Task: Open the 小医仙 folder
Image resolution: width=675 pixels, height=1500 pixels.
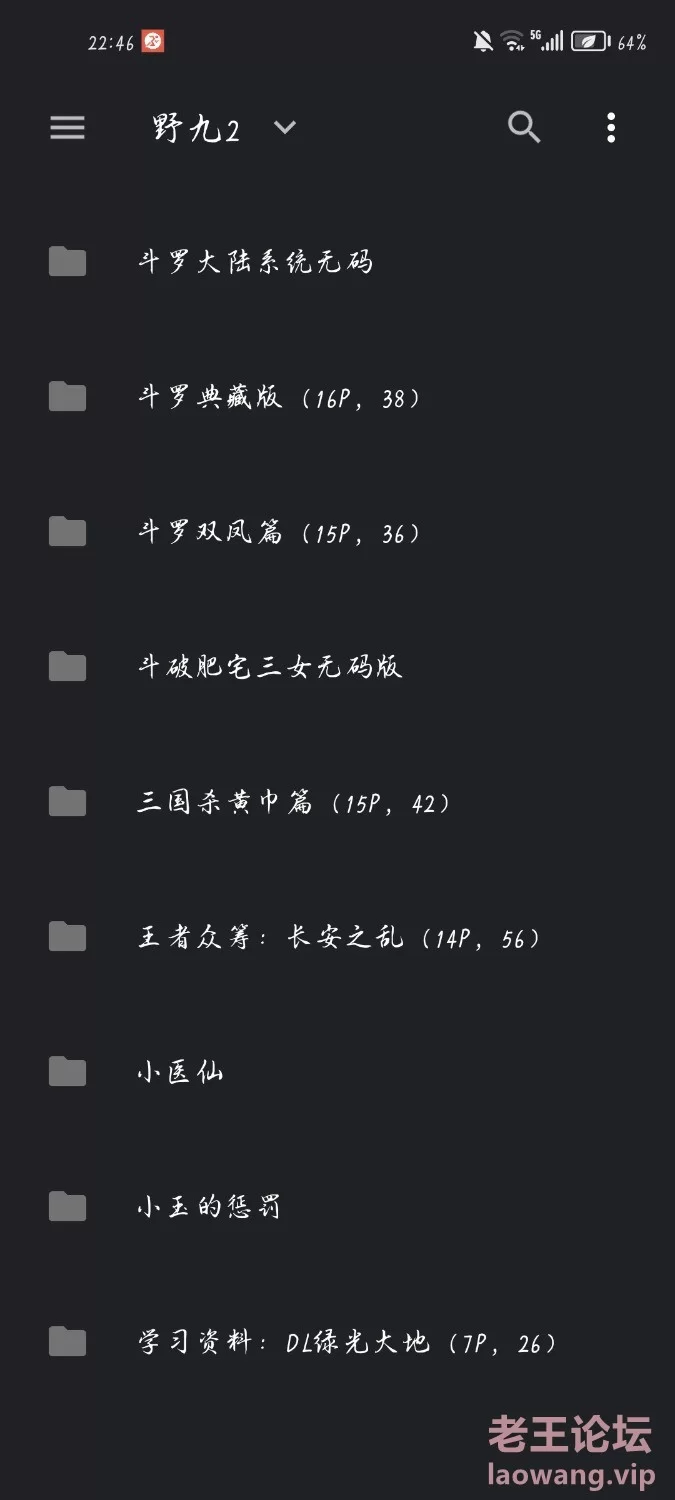Action: 337,1072
